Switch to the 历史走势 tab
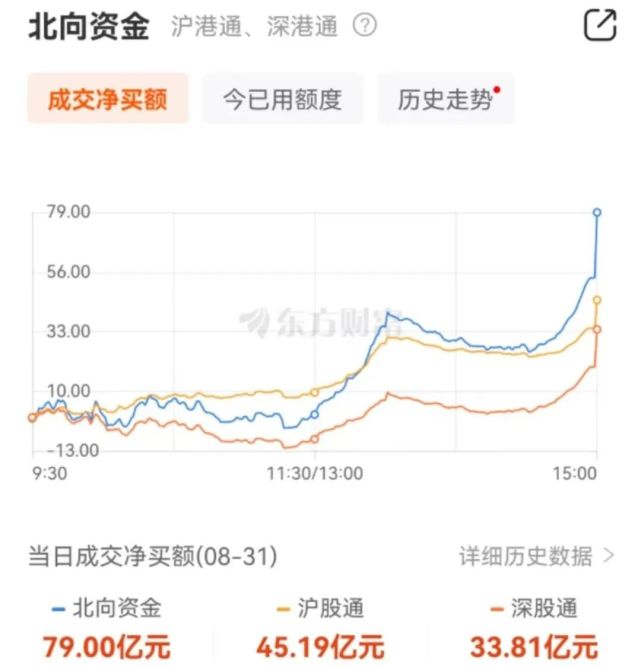Viewport: 641px width, 667px height. 445,99
